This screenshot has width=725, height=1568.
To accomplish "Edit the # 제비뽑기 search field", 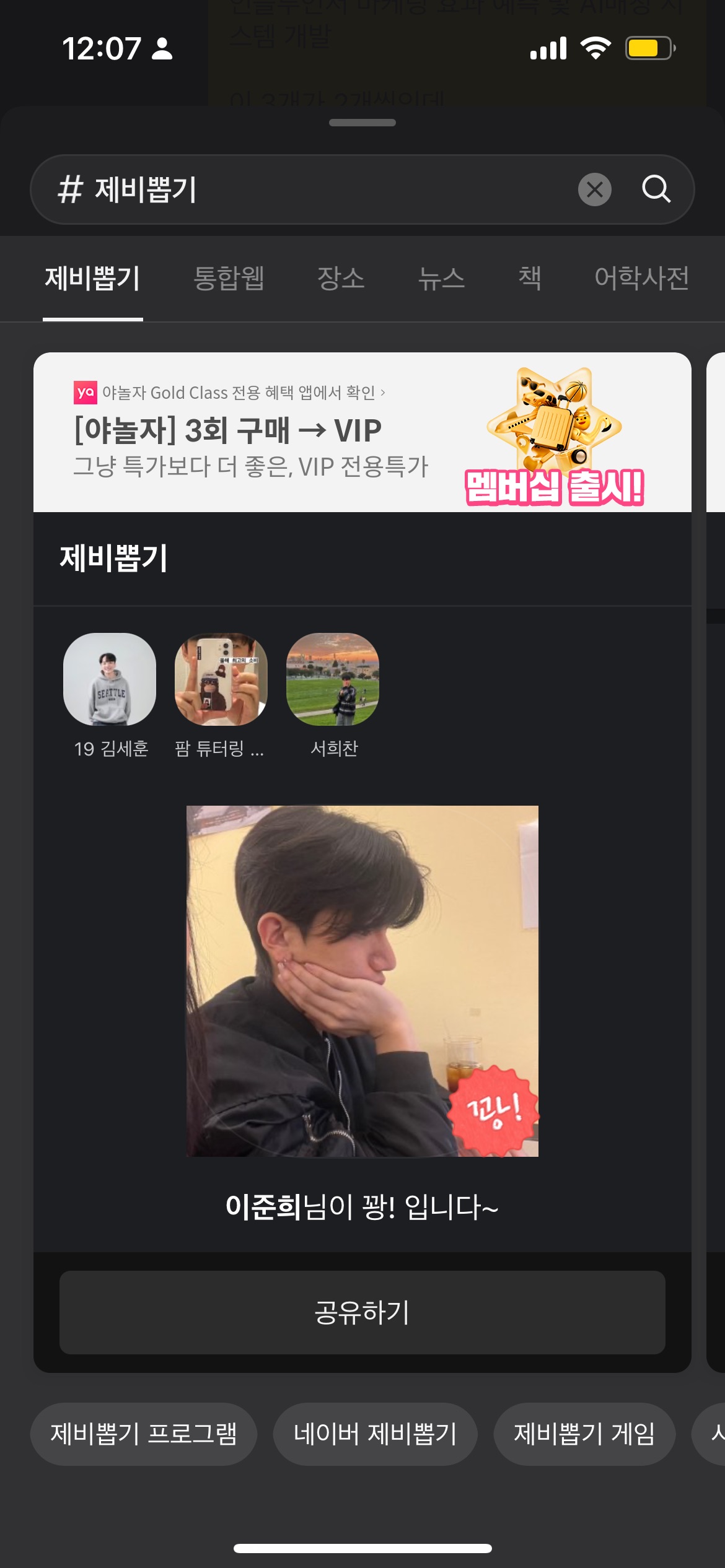I will click(x=310, y=189).
